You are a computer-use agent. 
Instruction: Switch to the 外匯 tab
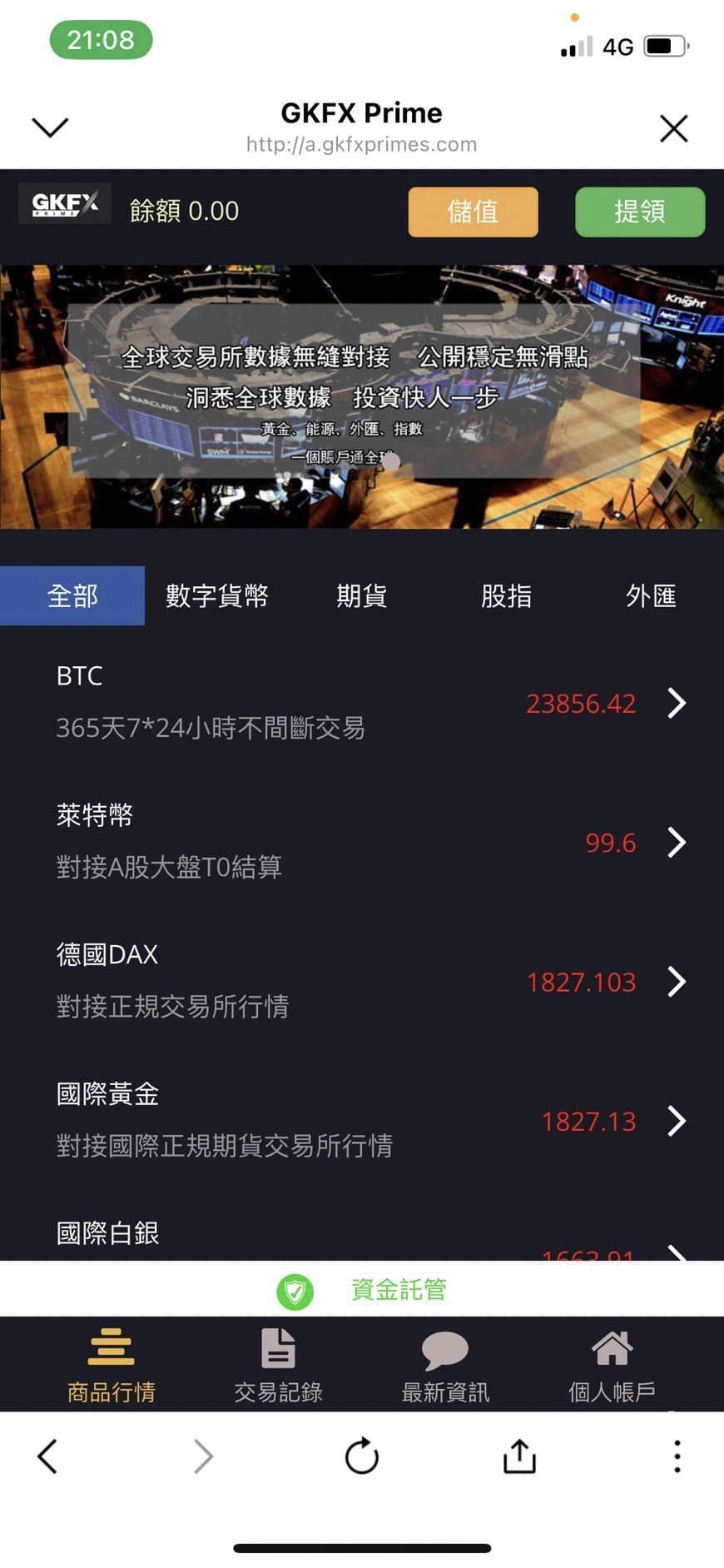pos(651,595)
